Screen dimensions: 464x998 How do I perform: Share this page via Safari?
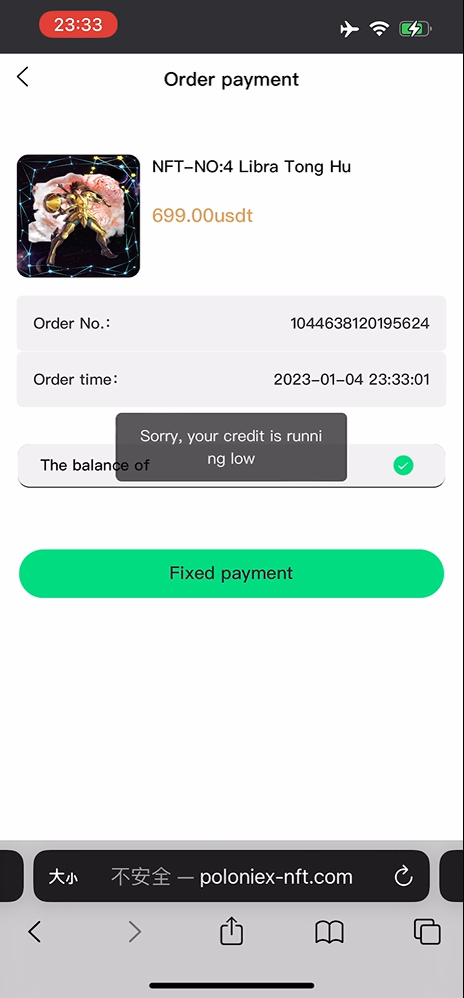(232, 931)
